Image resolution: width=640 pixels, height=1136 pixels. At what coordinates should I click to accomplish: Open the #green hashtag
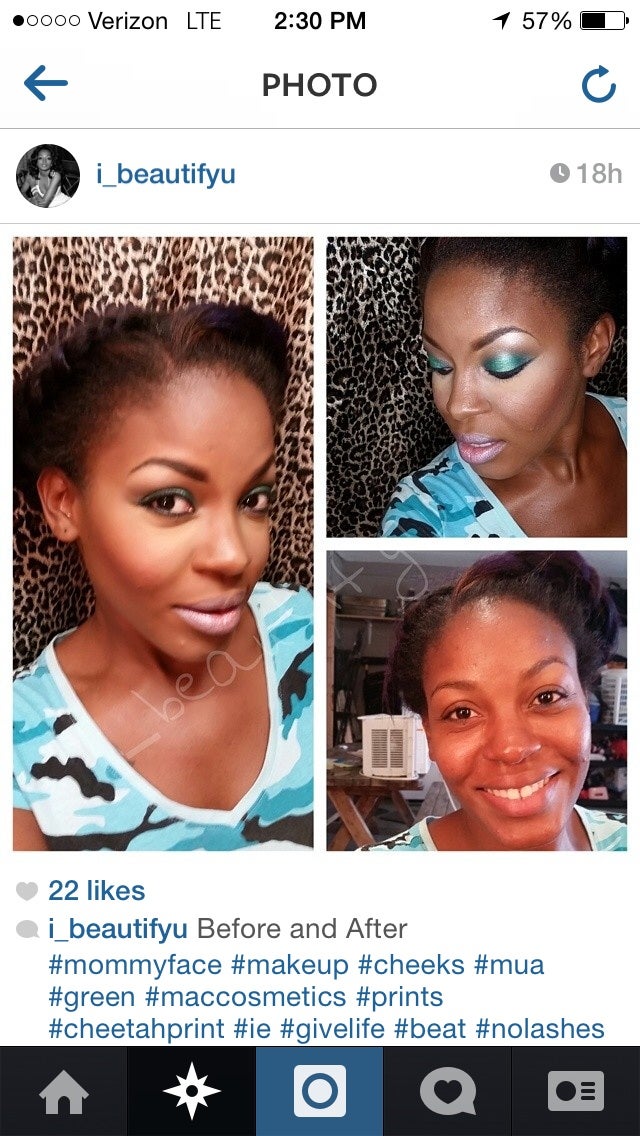tap(91, 997)
